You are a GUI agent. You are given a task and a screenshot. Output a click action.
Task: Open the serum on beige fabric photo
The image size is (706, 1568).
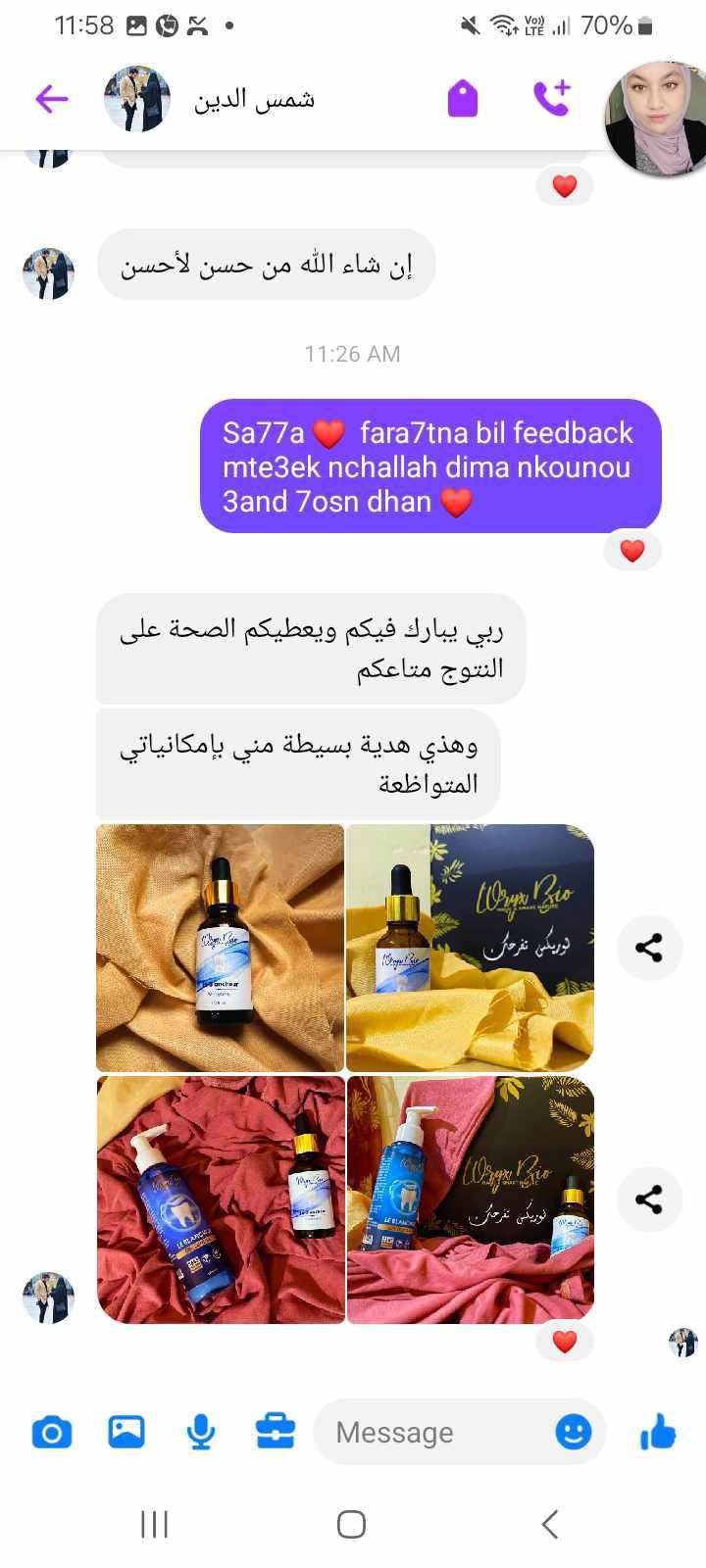(221, 948)
